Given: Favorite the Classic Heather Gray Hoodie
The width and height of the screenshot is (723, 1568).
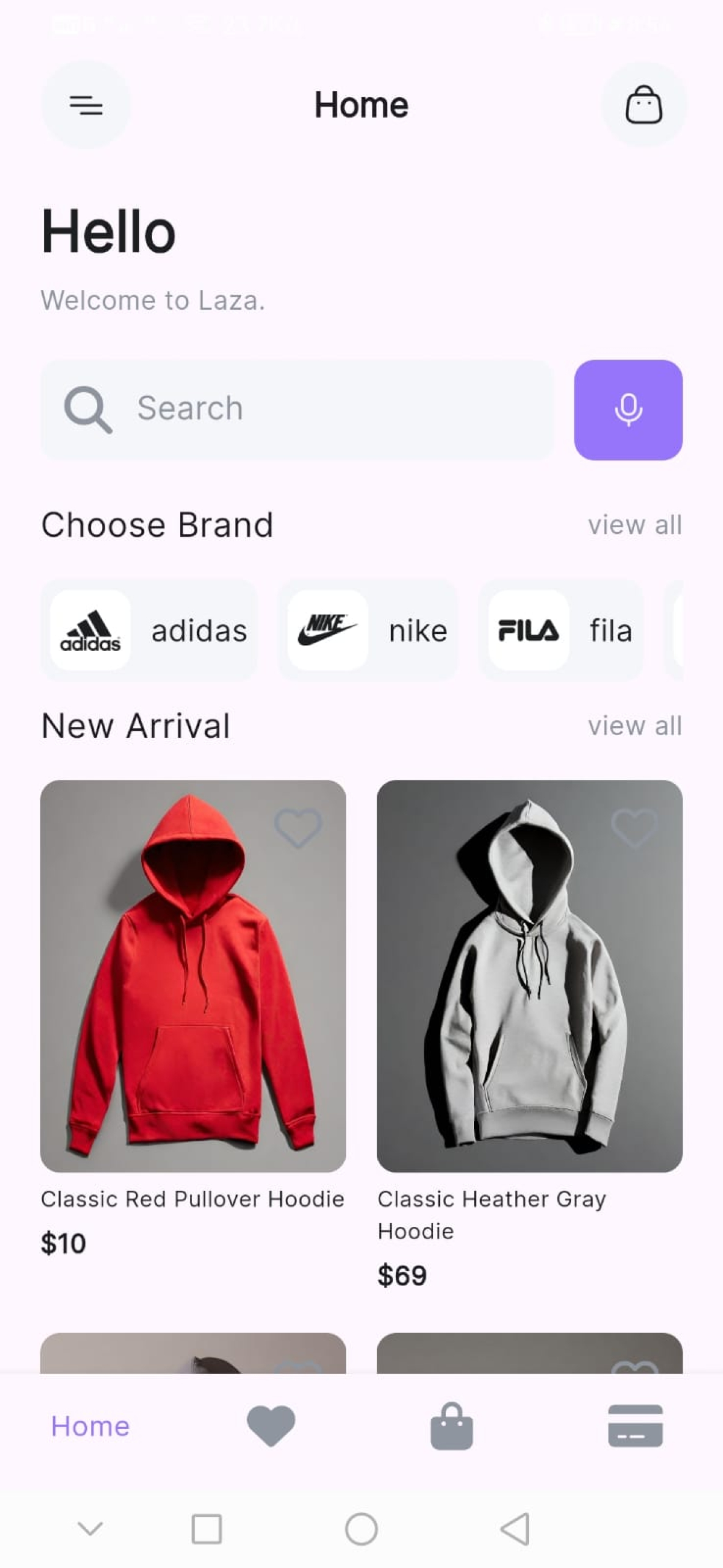Looking at the screenshot, I should tap(634, 827).
